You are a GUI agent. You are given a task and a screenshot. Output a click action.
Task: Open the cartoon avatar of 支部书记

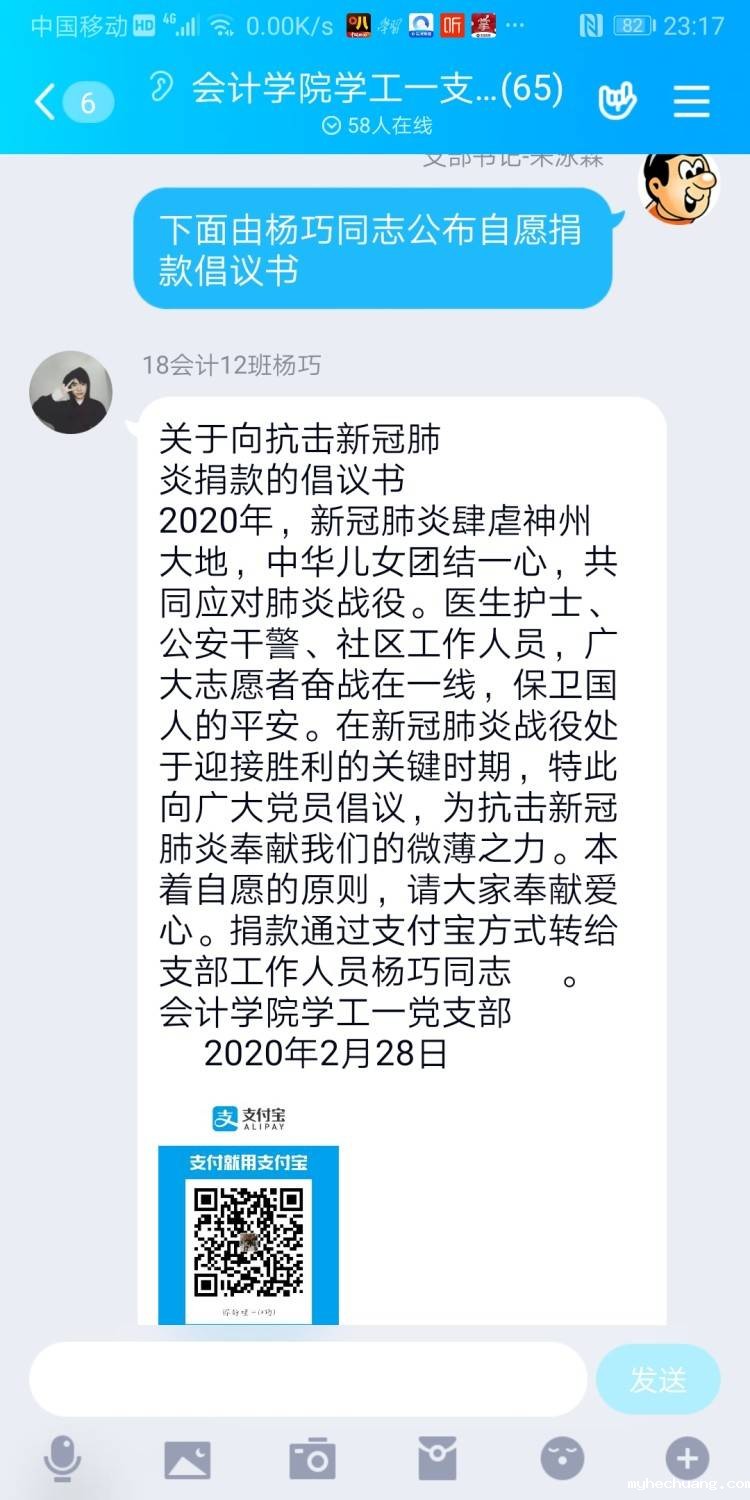pyautogui.click(x=679, y=187)
